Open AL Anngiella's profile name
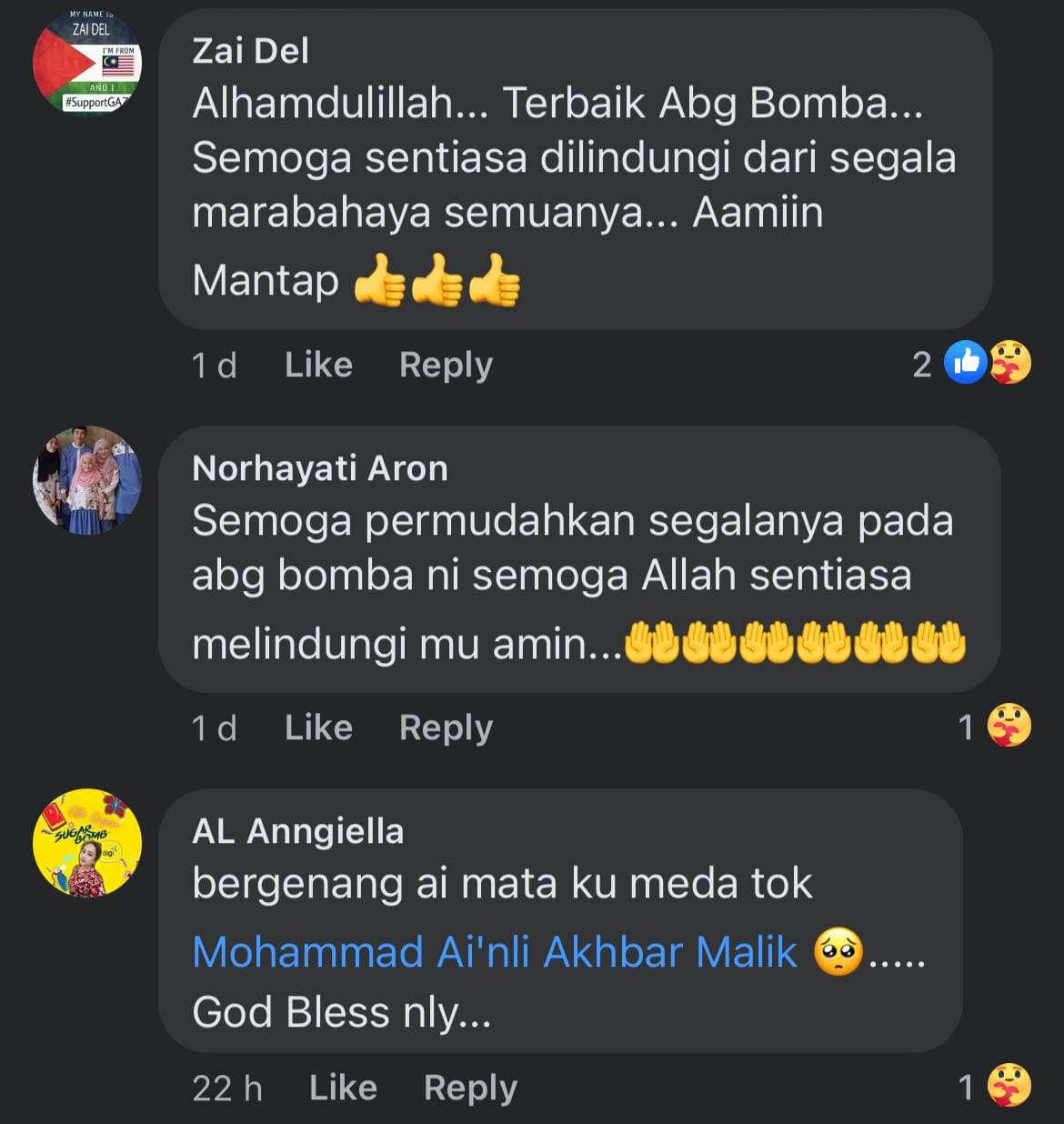The image size is (1064, 1124). click(x=297, y=831)
